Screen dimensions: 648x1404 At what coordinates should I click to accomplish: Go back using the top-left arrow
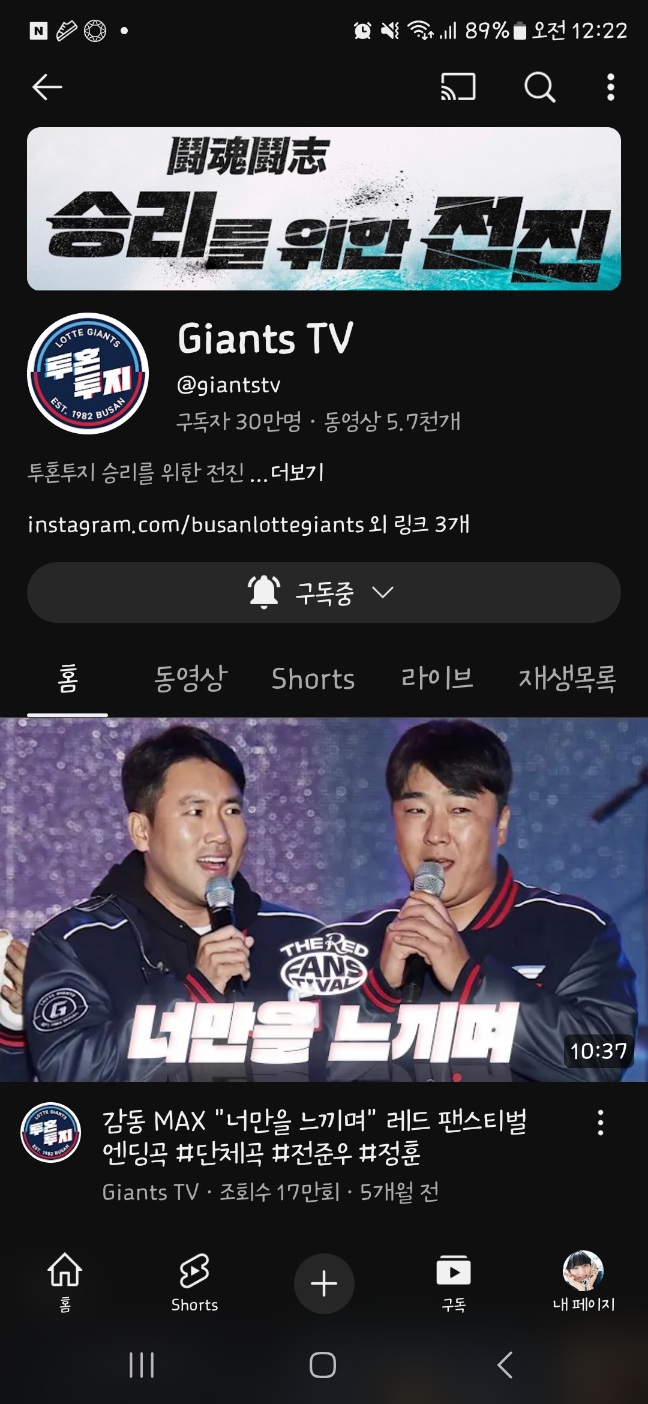coord(47,88)
